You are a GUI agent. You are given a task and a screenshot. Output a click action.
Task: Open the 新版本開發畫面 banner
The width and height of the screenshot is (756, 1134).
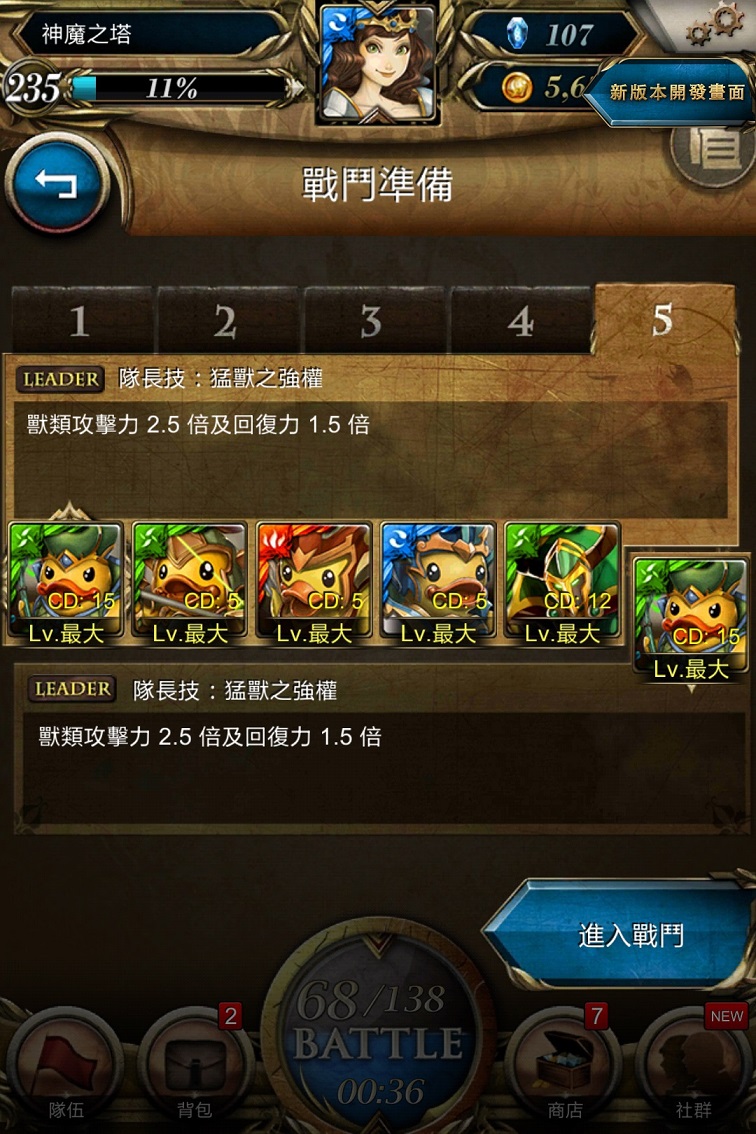(x=677, y=92)
